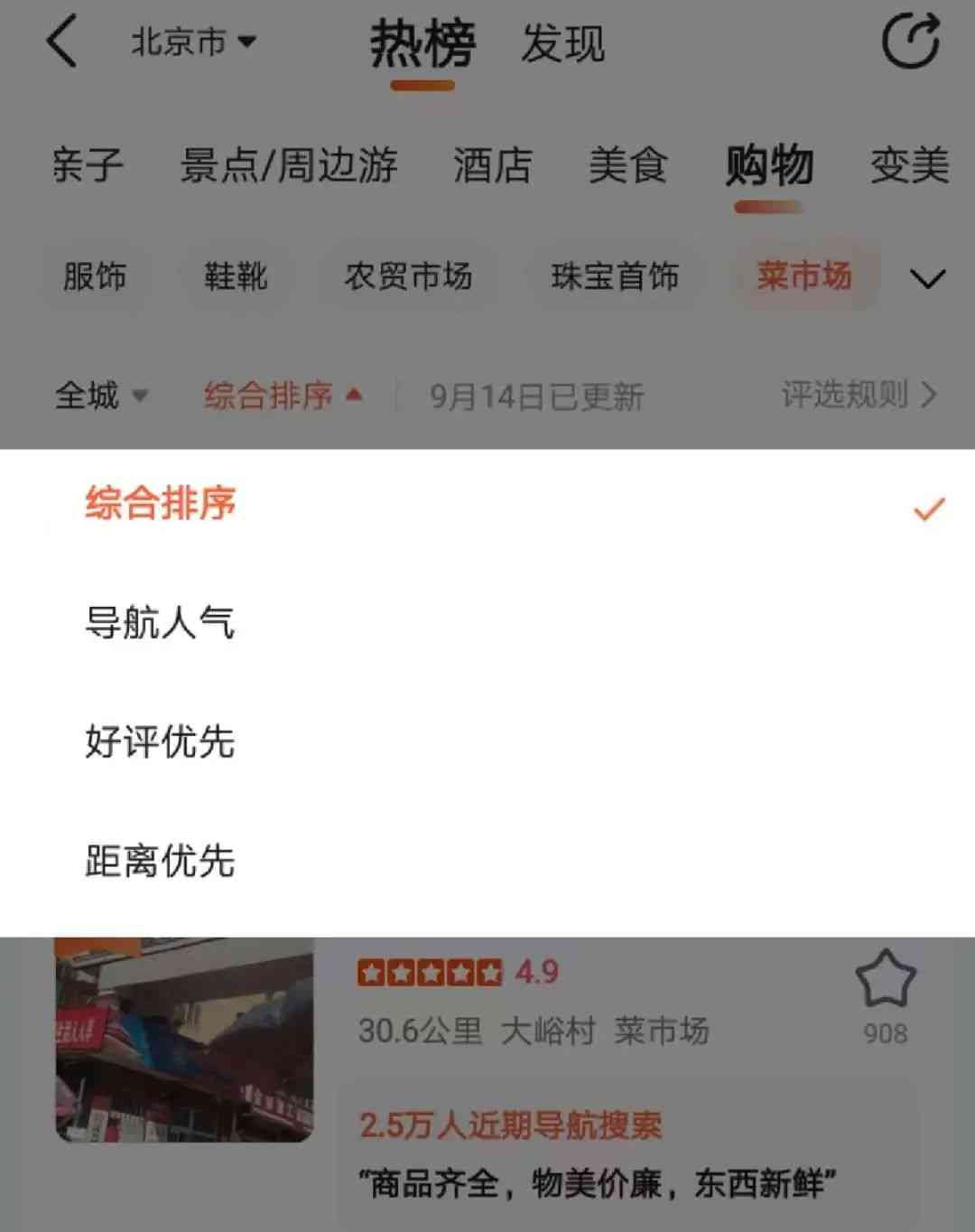Expand the subcategory chips with the chevron
Screen dimensions: 975x1232
pyautogui.click(x=927, y=278)
